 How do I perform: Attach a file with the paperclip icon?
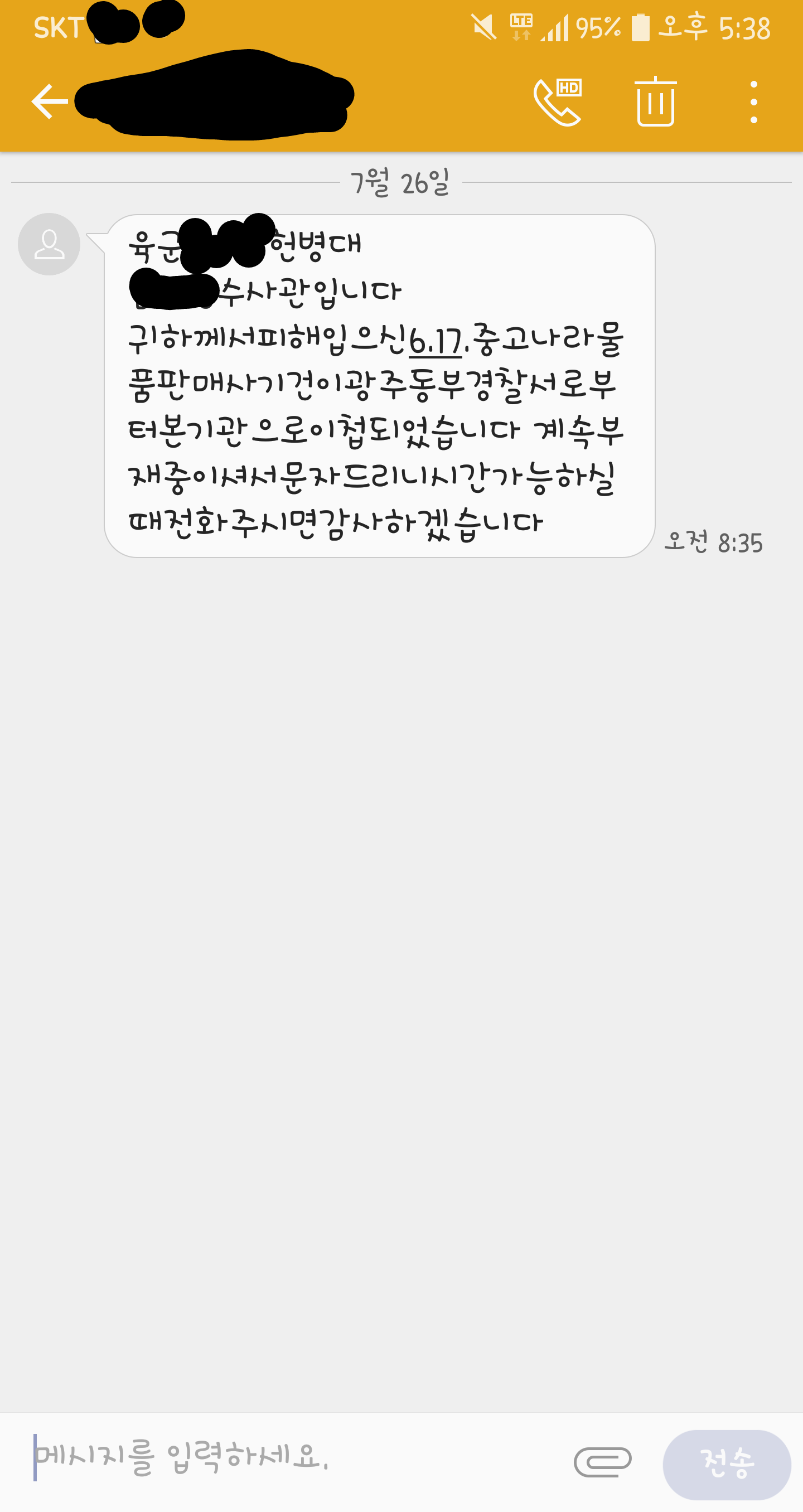[x=602, y=1461]
